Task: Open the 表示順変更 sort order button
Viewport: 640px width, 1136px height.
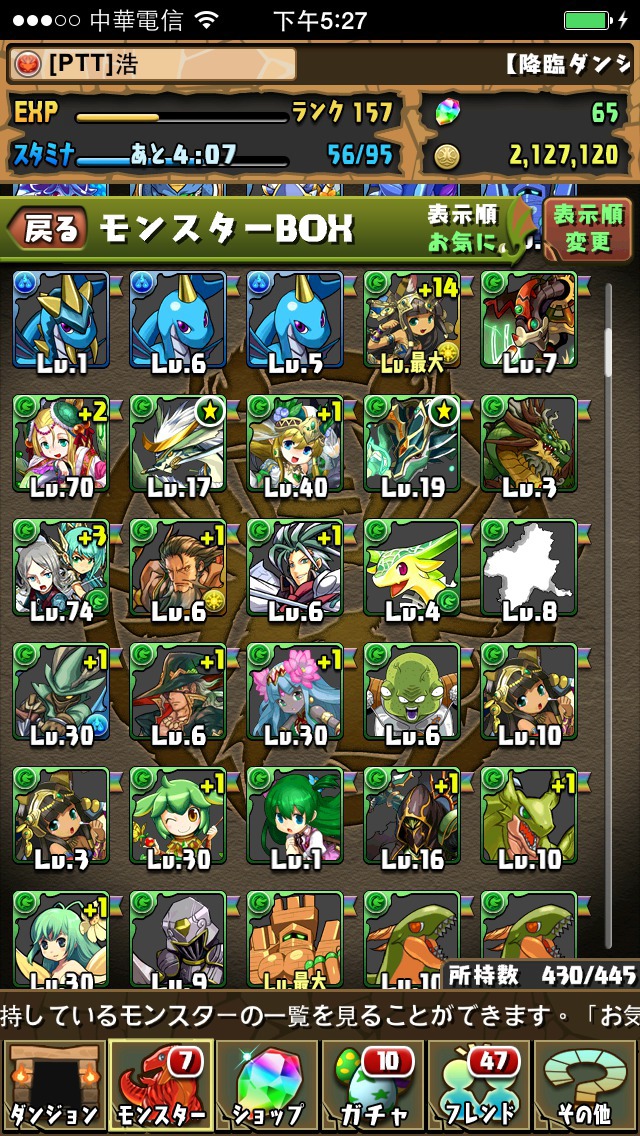Action: tap(588, 230)
